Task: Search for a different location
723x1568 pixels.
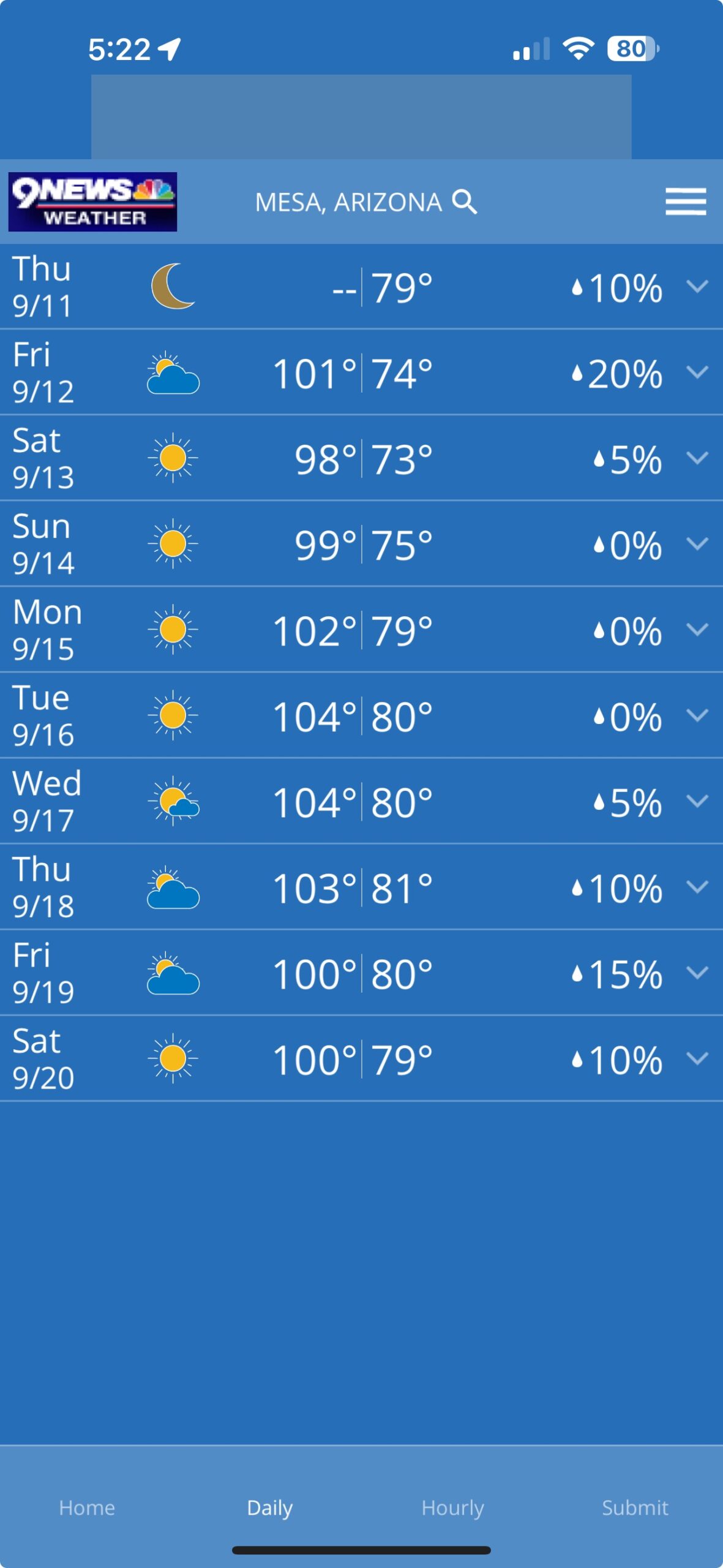Action: click(x=464, y=202)
